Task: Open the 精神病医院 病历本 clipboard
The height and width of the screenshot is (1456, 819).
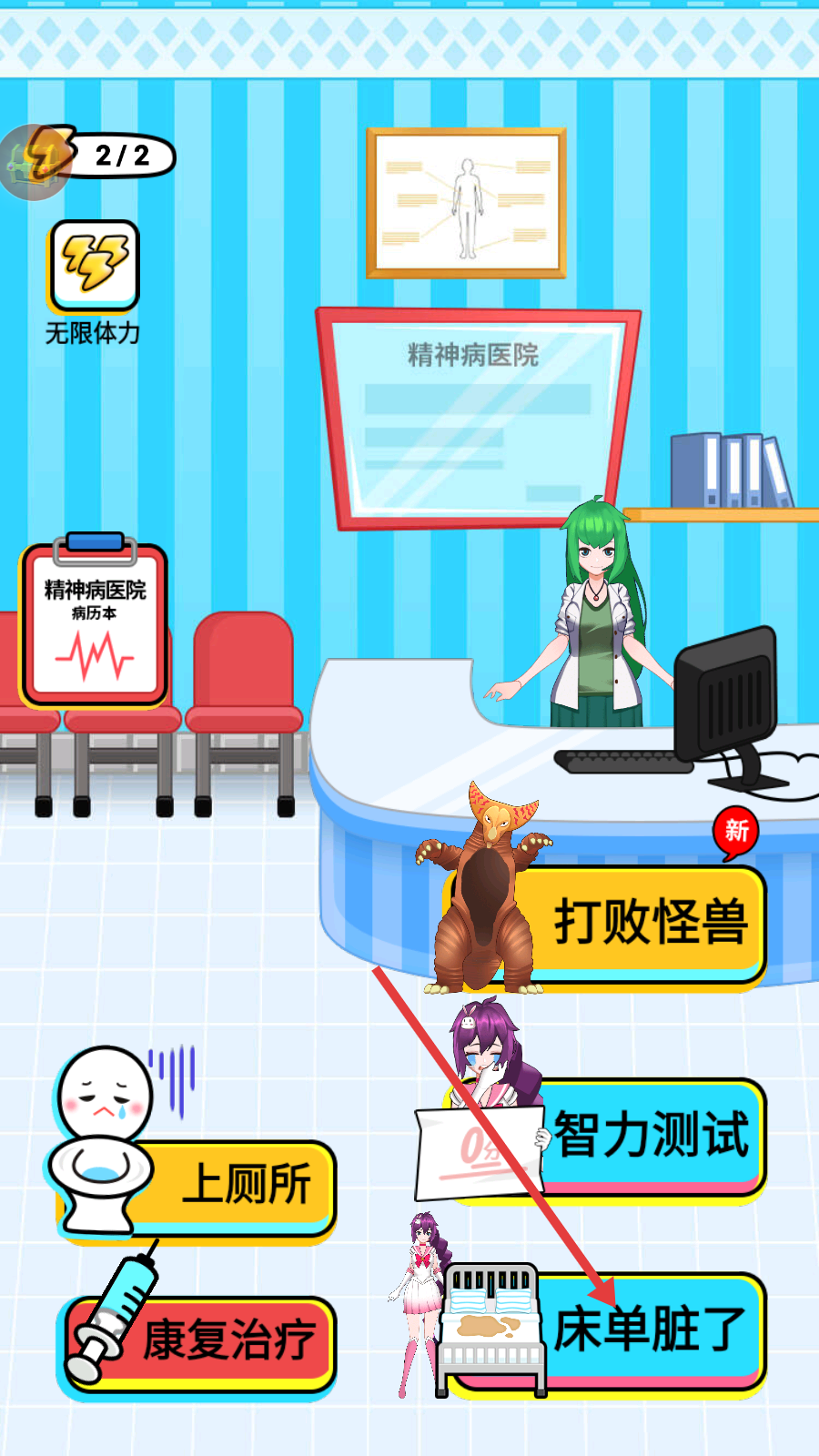Action: (x=95, y=625)
